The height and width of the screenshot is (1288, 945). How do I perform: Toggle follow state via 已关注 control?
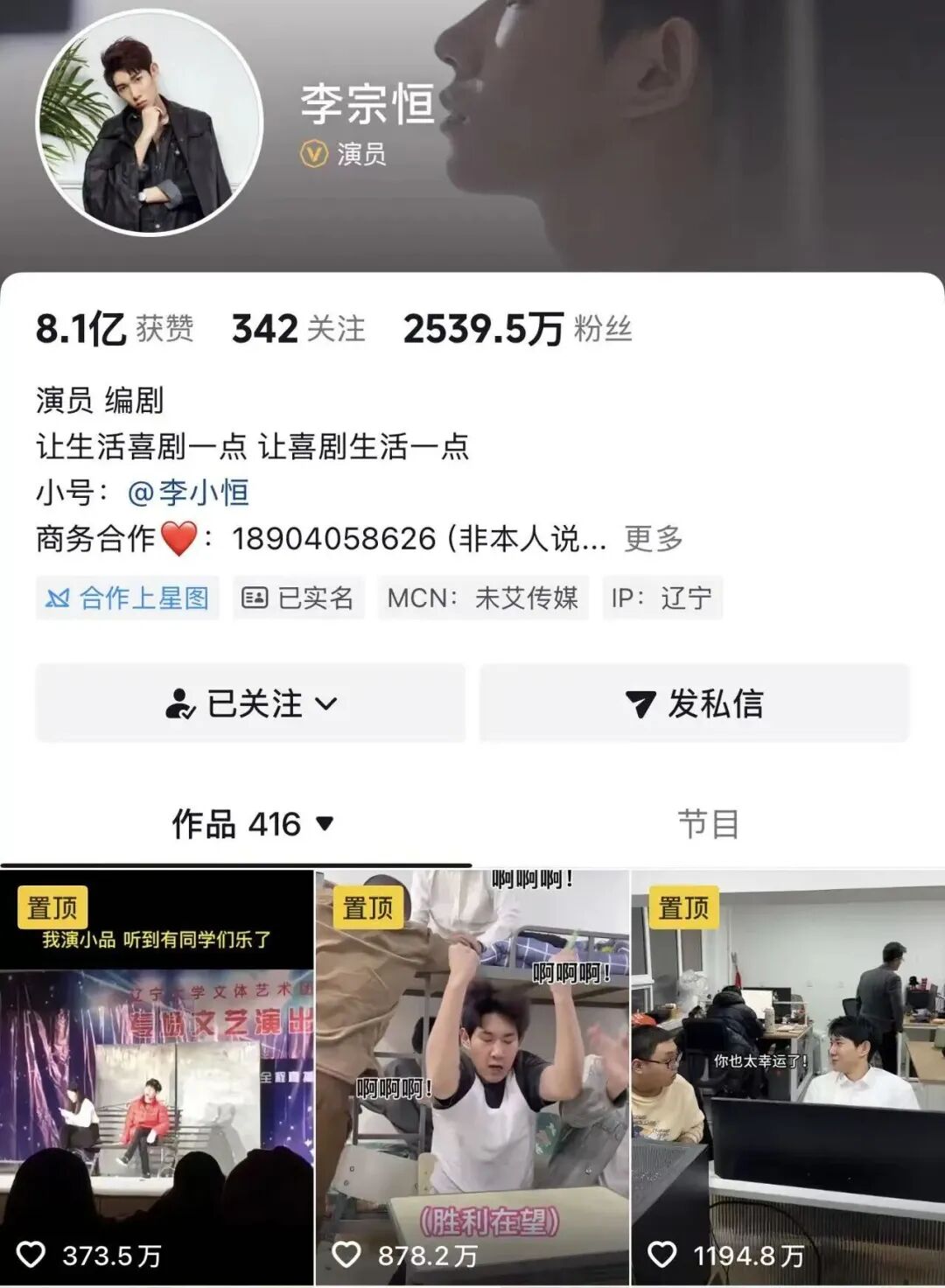tap(252, 703)
